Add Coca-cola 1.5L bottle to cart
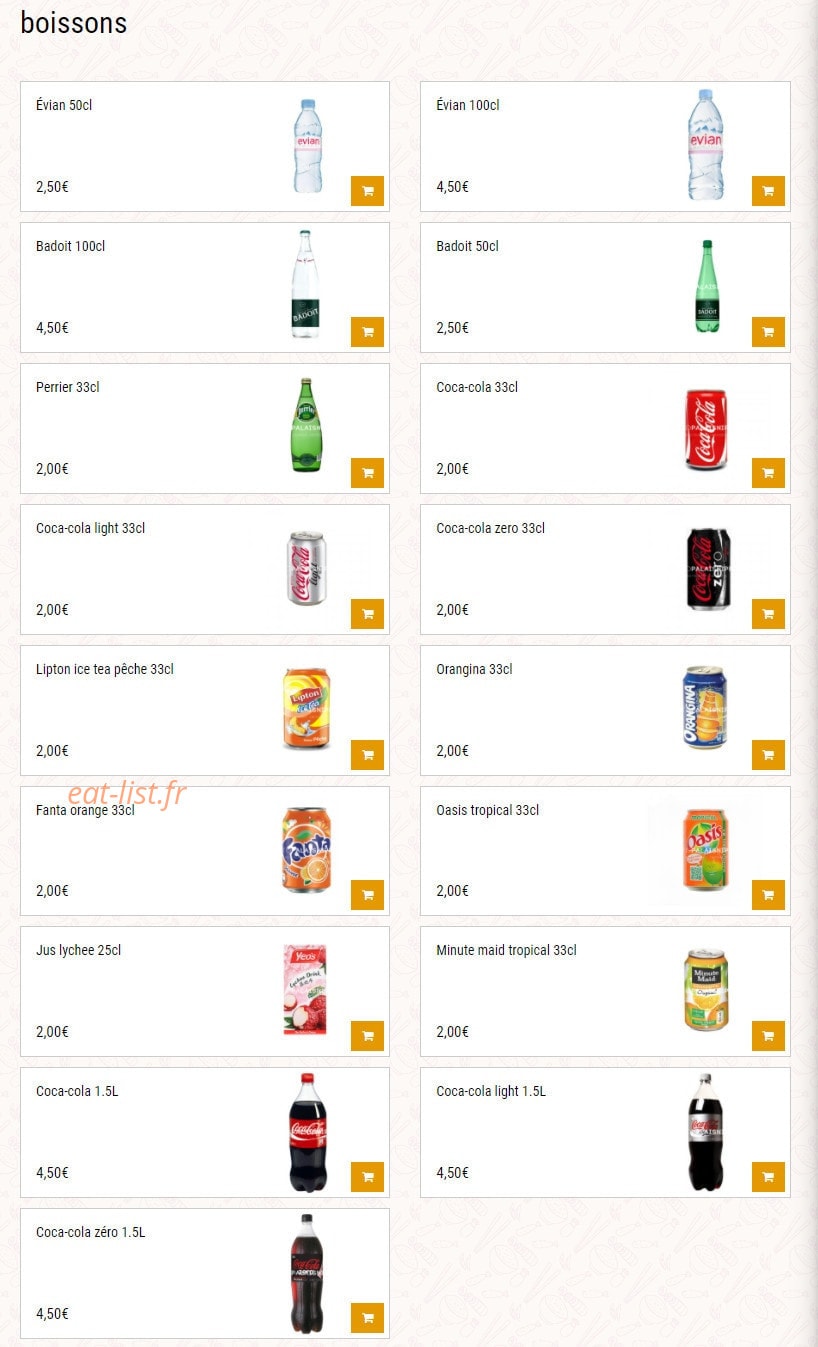The image size is (818, 1347). 367,1177
